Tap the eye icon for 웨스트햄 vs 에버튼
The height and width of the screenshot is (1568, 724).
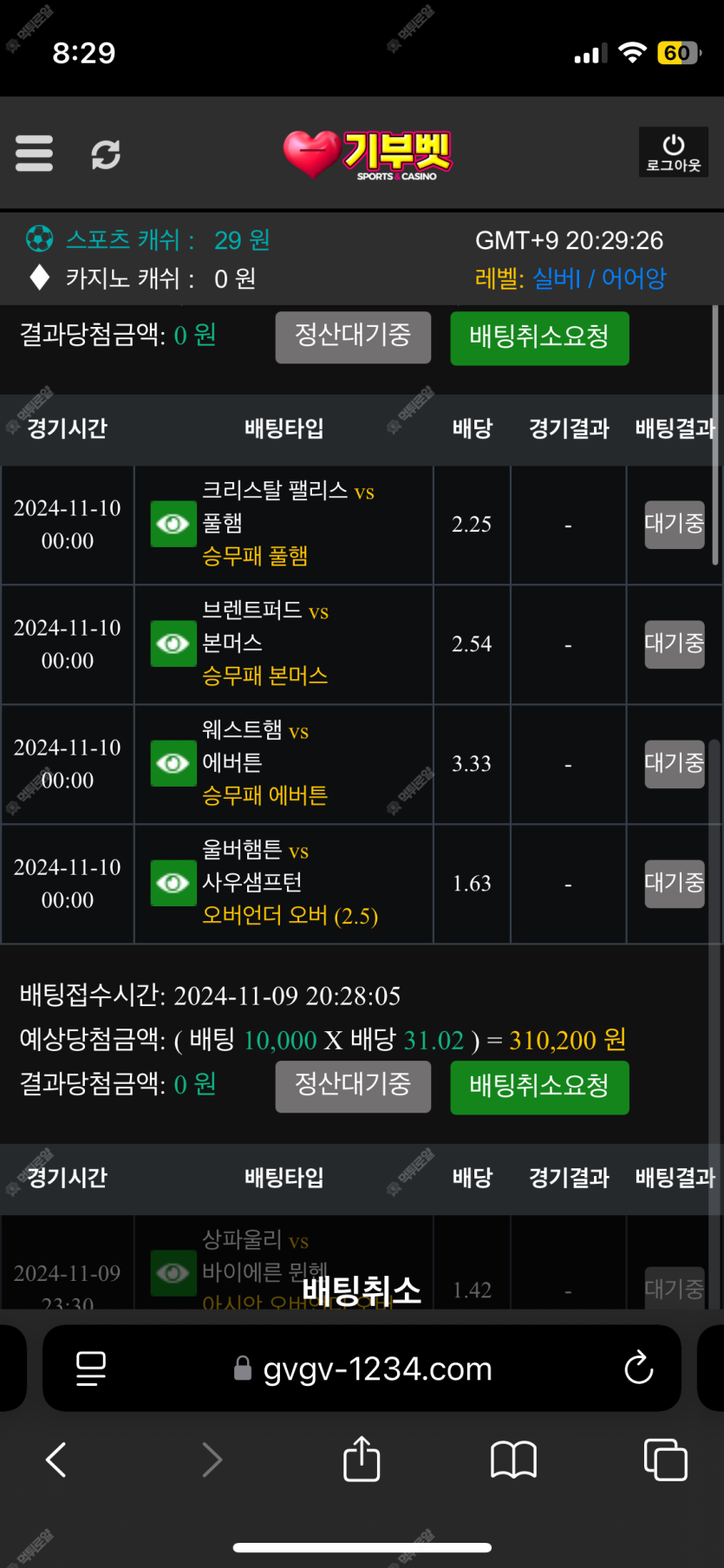(173, 763)
